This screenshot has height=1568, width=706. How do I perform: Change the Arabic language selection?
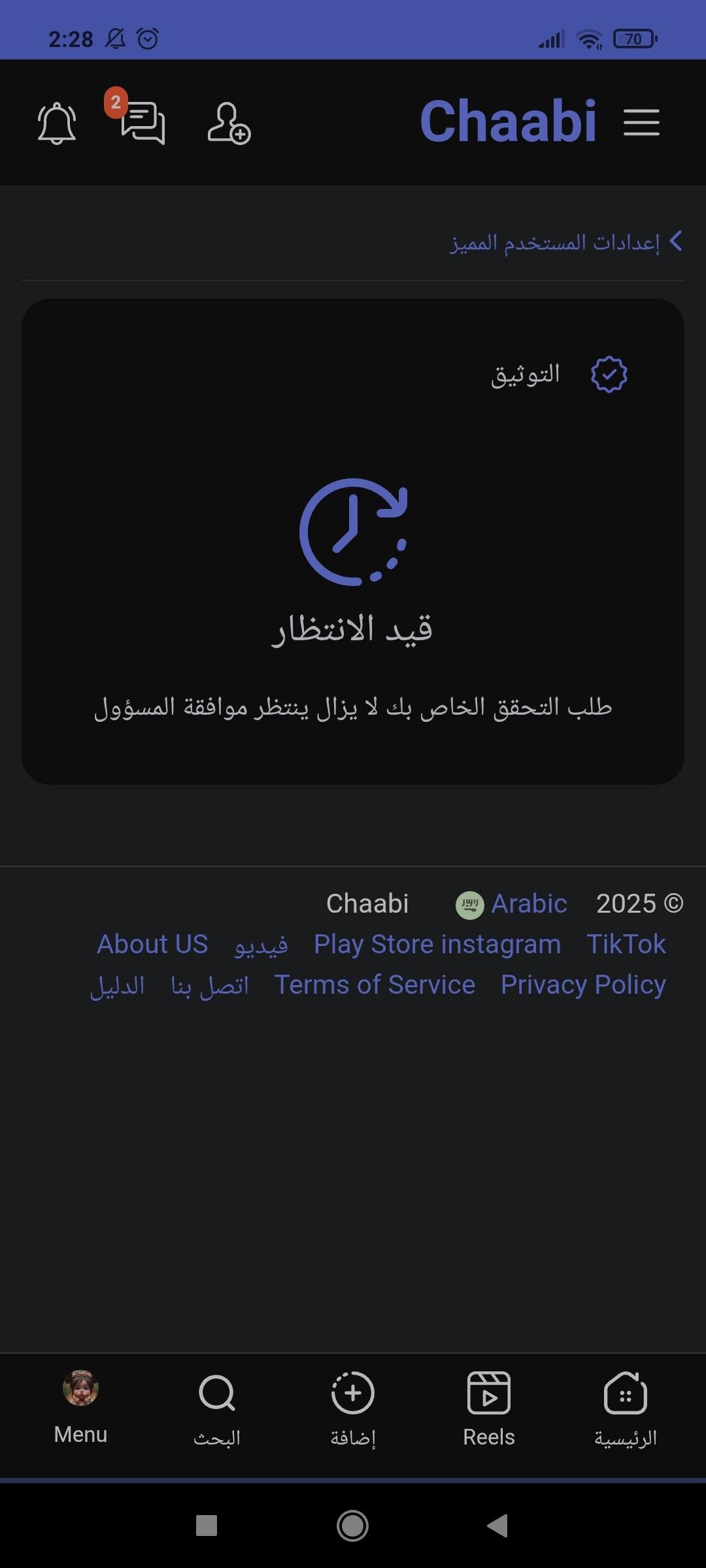coord(512,904)
